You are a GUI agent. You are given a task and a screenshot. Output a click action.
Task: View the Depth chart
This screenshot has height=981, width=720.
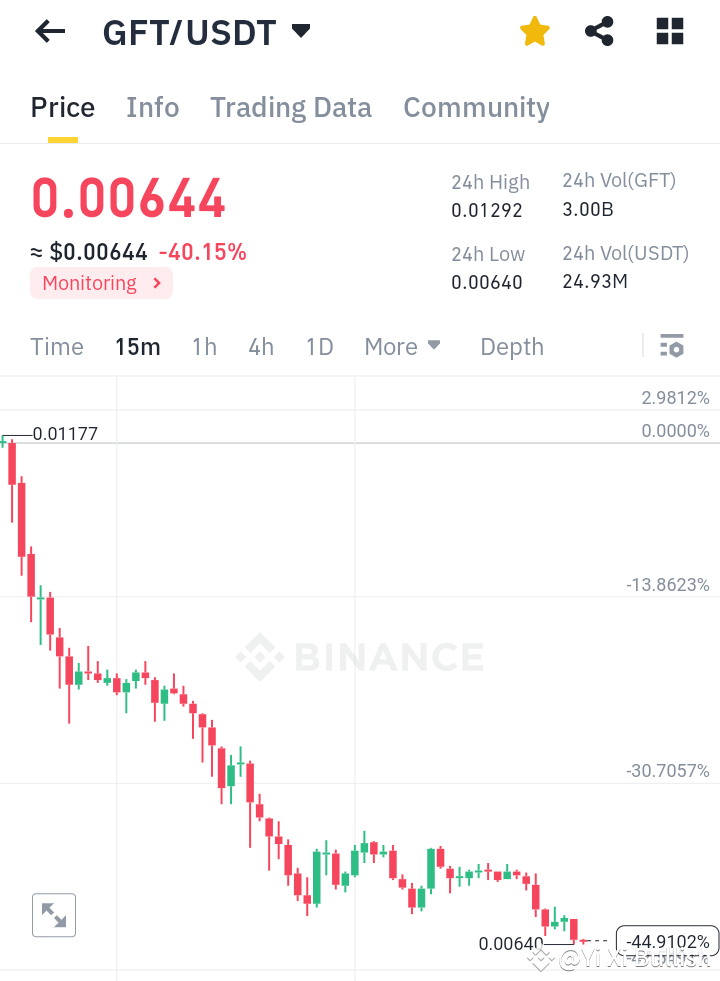tap(511, 346)
